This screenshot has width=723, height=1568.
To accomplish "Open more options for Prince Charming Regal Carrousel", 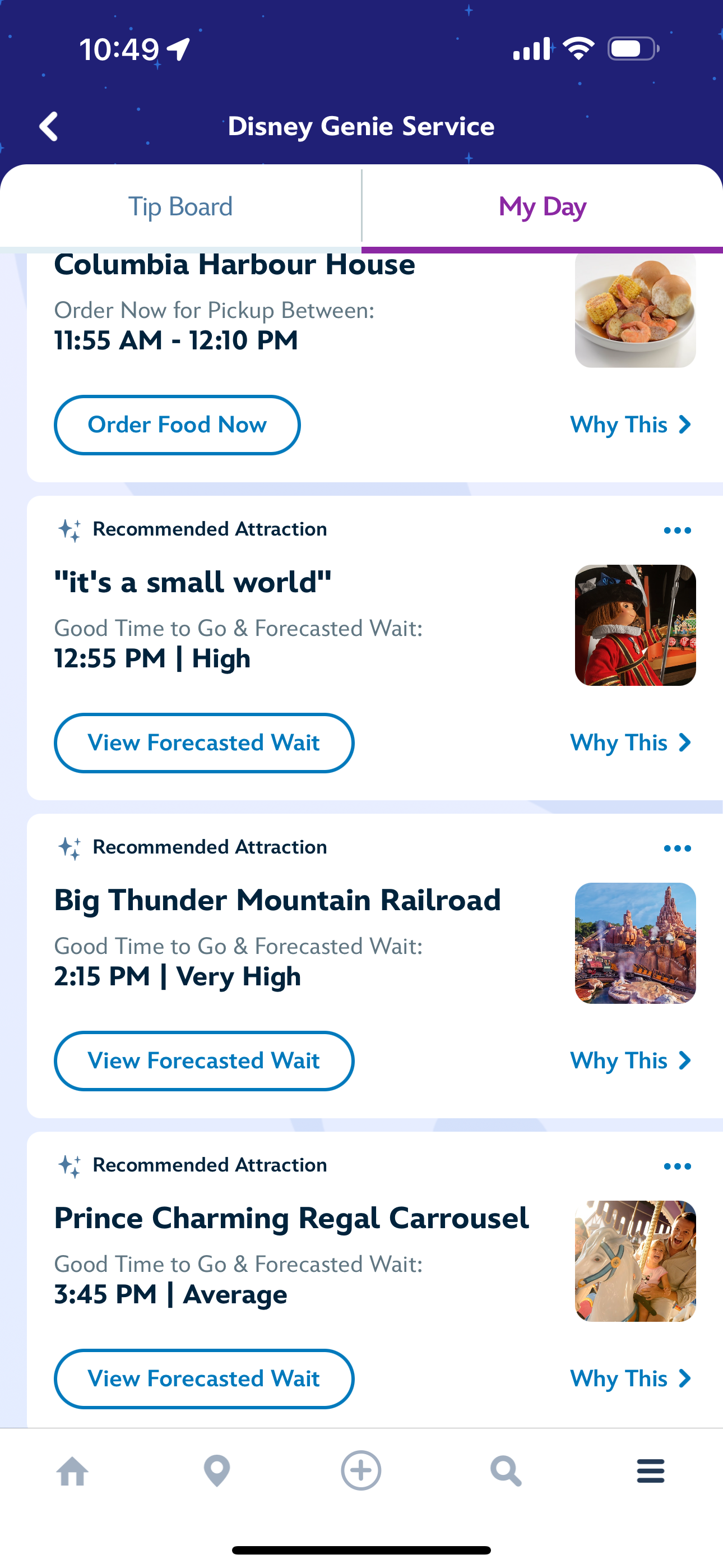I will (676, 1166).
